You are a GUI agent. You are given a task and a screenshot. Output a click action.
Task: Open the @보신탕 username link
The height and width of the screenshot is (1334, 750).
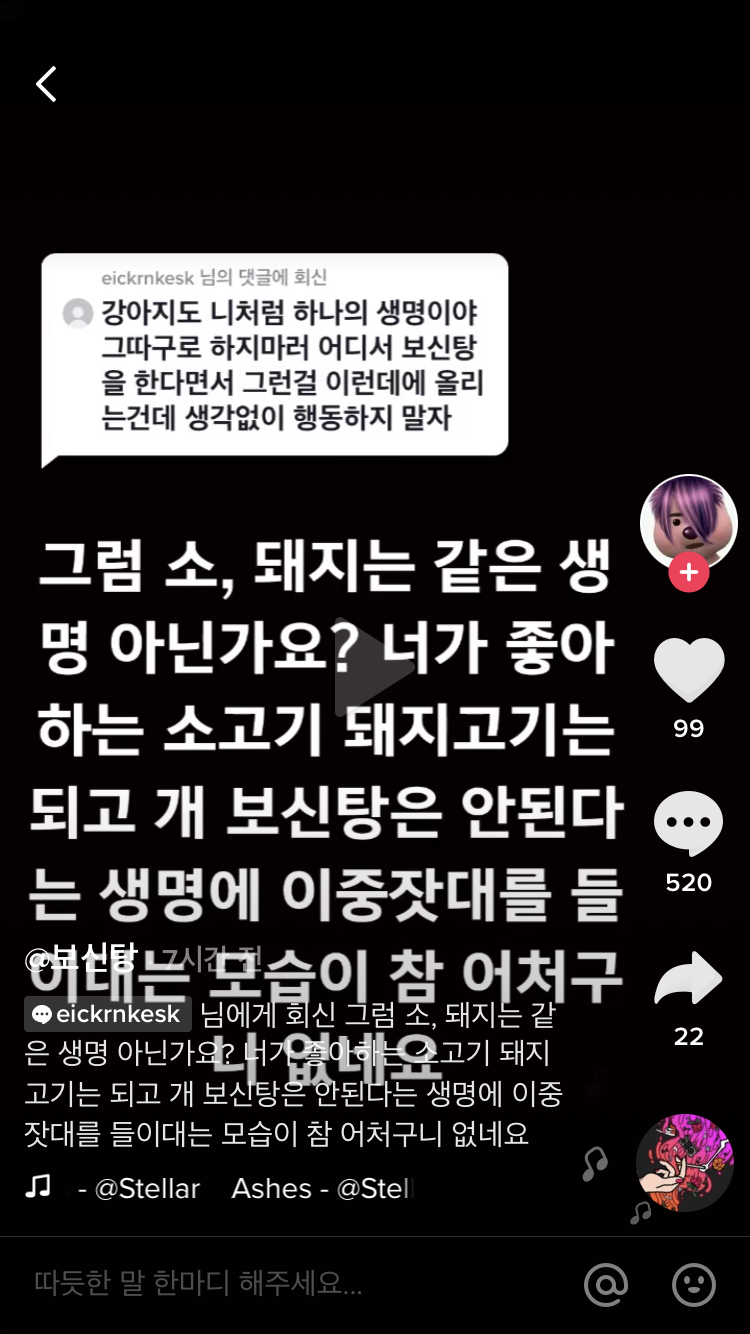pos(82,958)
